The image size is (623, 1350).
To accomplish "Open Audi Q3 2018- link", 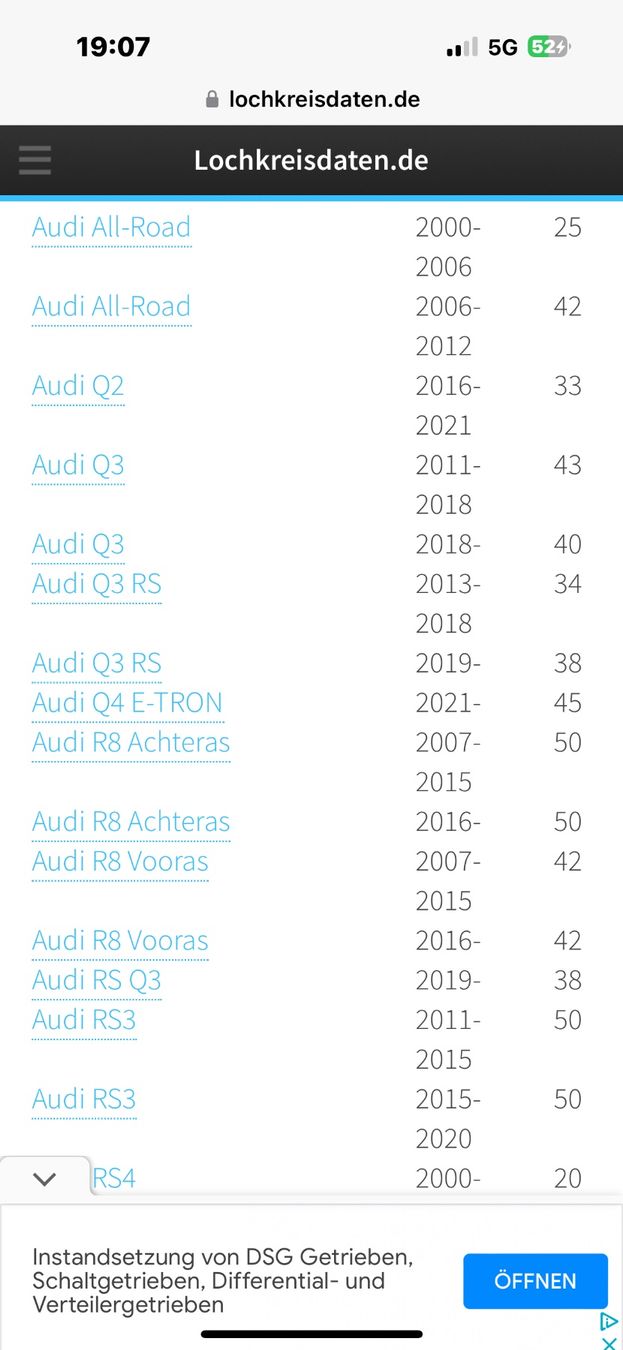I will [x=78, y=544].
